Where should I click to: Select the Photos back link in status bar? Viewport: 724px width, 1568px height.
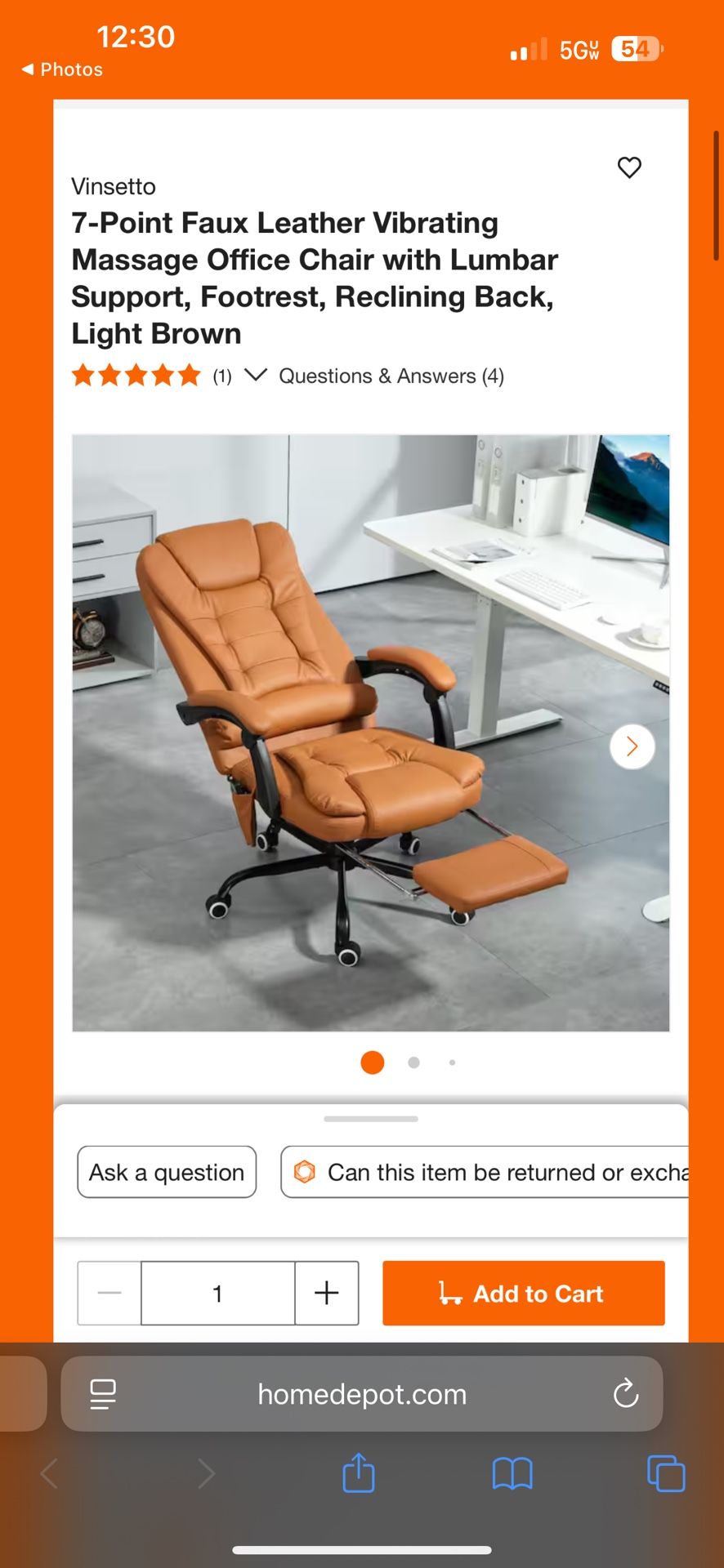point(61,69)
